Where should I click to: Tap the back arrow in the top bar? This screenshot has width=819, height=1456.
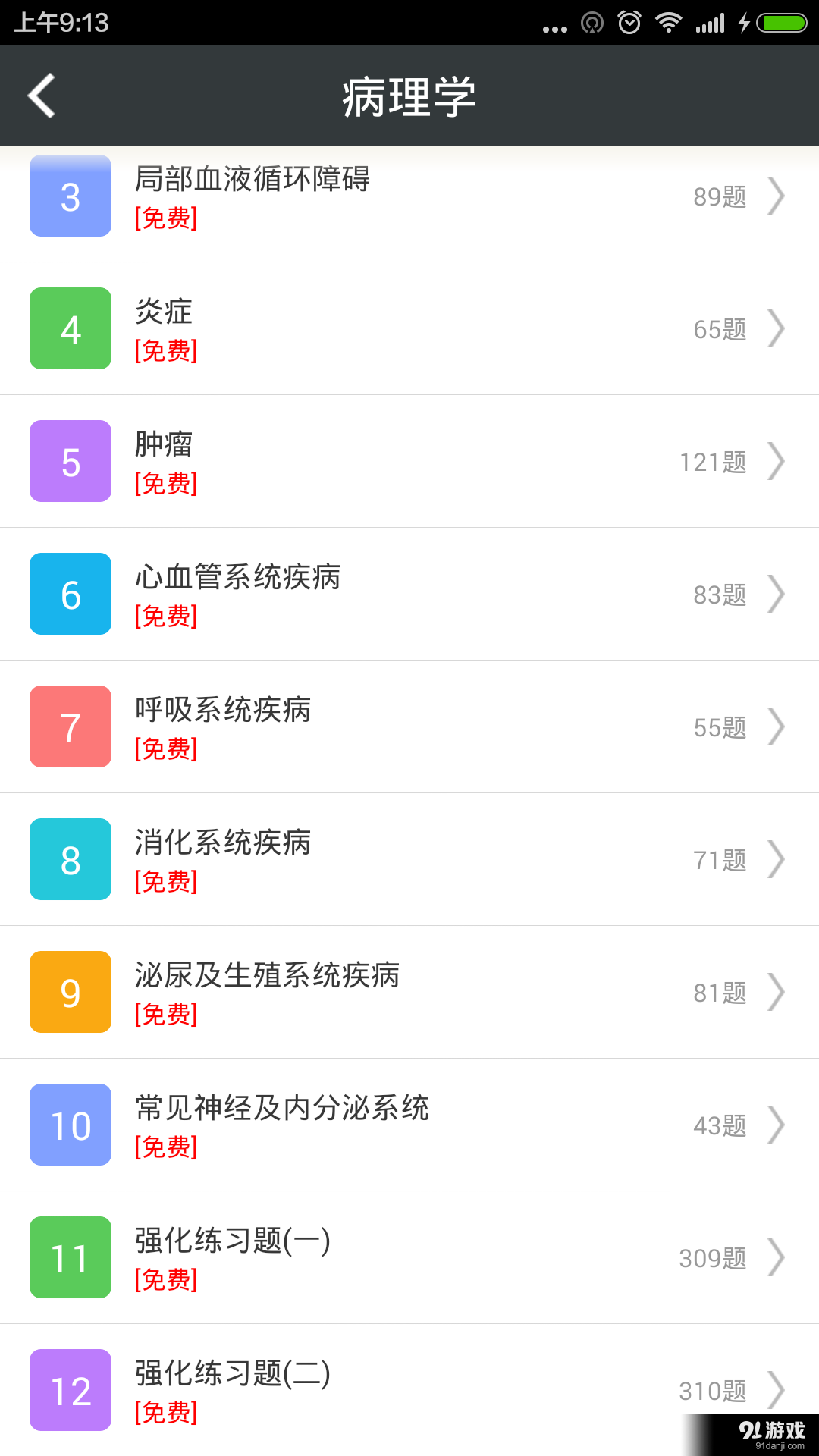[x=42, y=95]
